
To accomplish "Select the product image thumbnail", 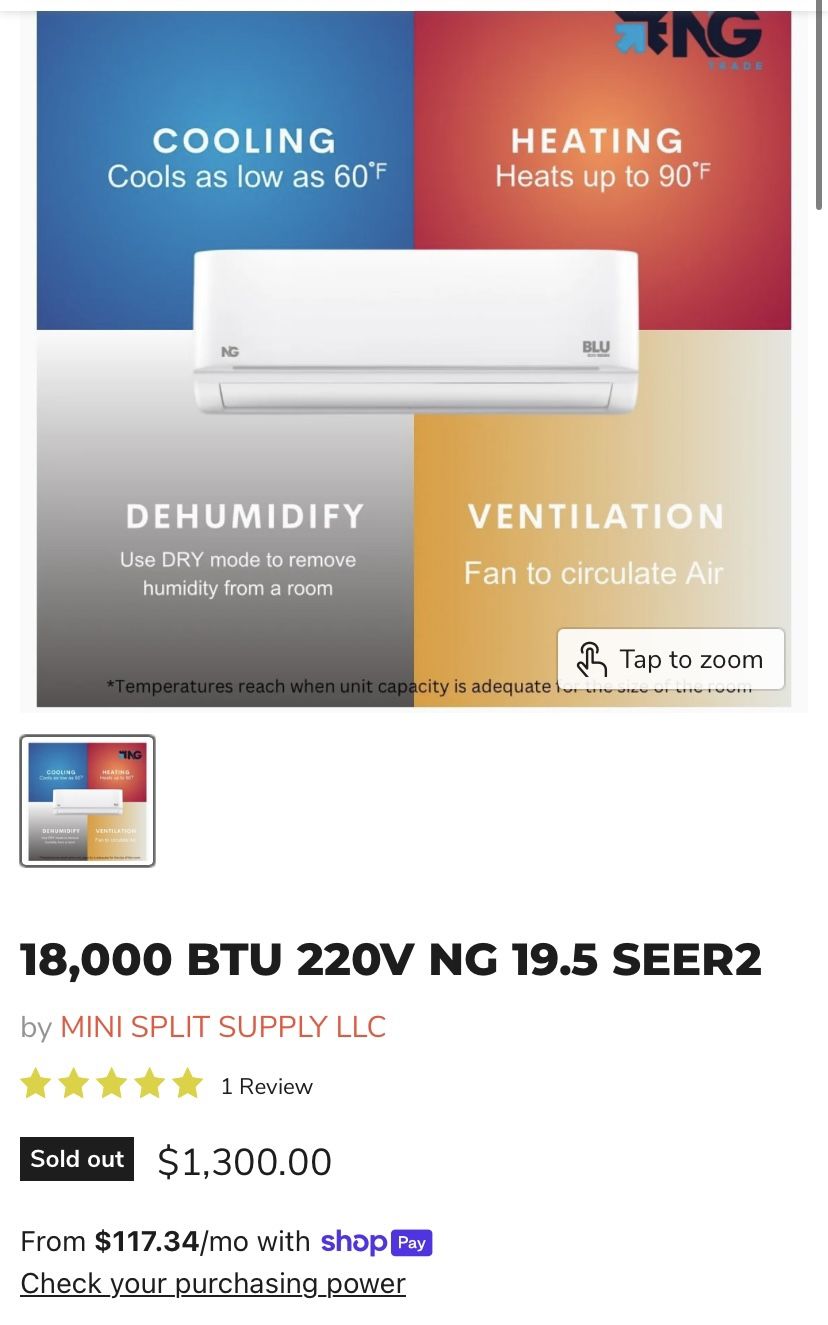I will [88, 801].
